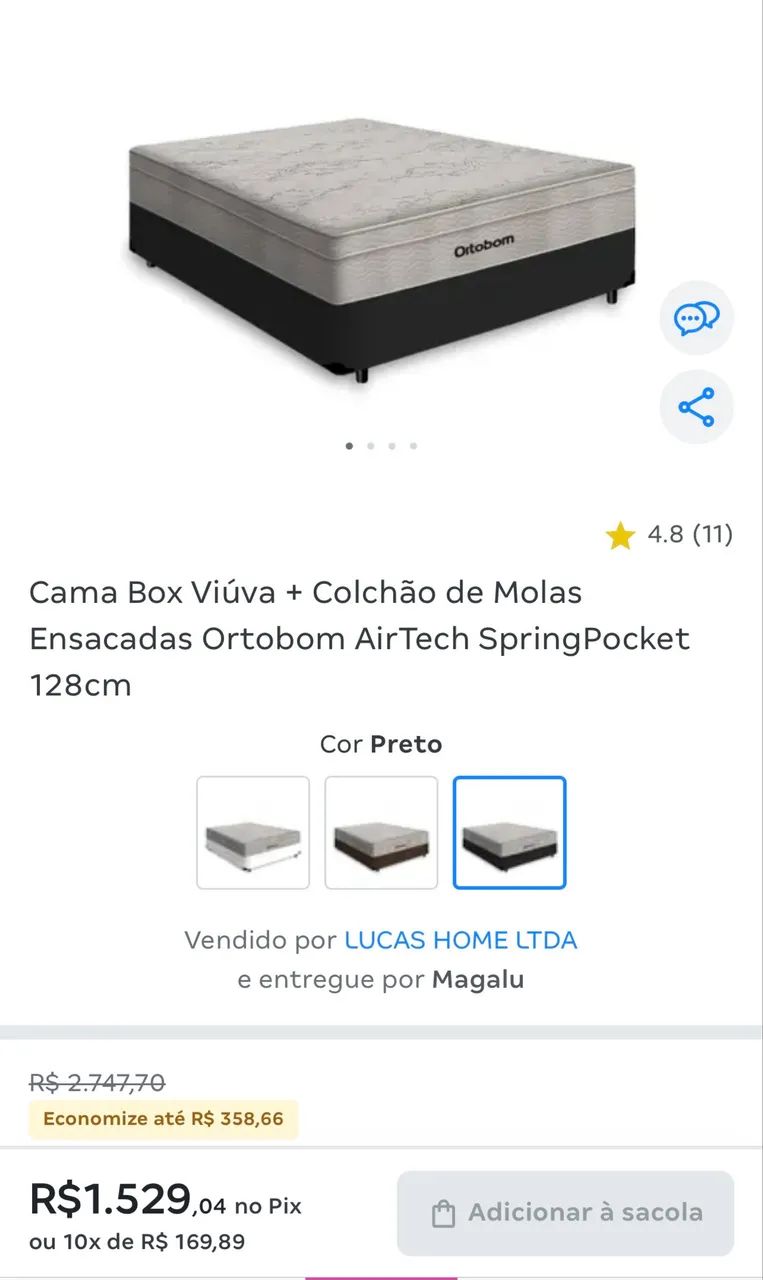Select the Preto color variant

point(510,832)
